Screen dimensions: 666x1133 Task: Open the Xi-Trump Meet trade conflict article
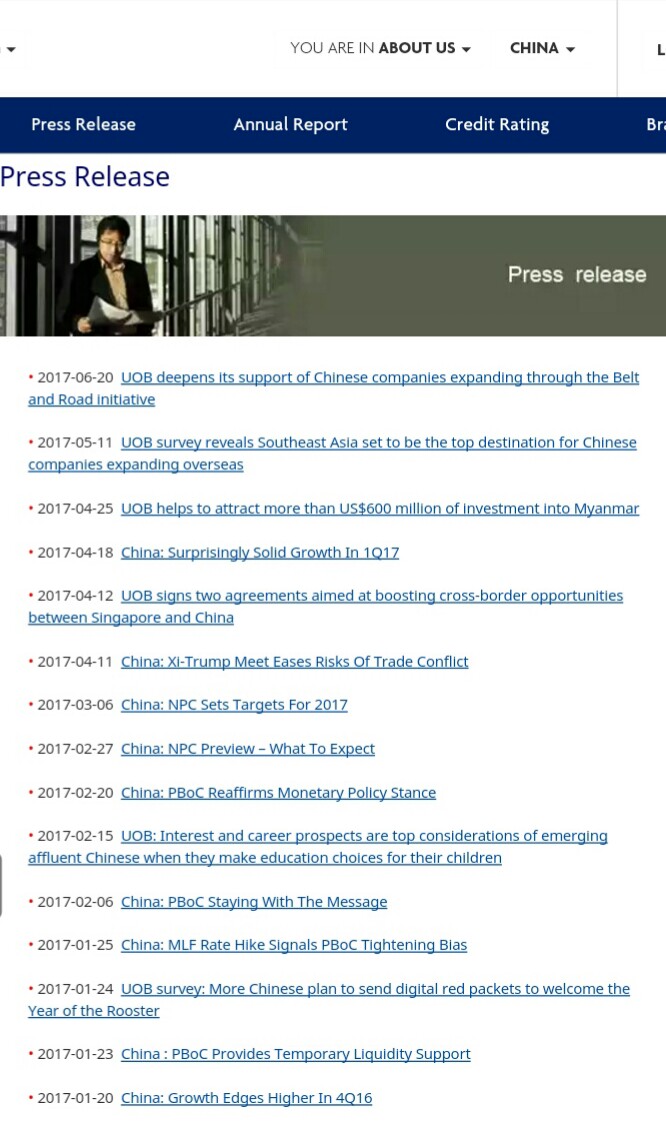coord(295,662)
